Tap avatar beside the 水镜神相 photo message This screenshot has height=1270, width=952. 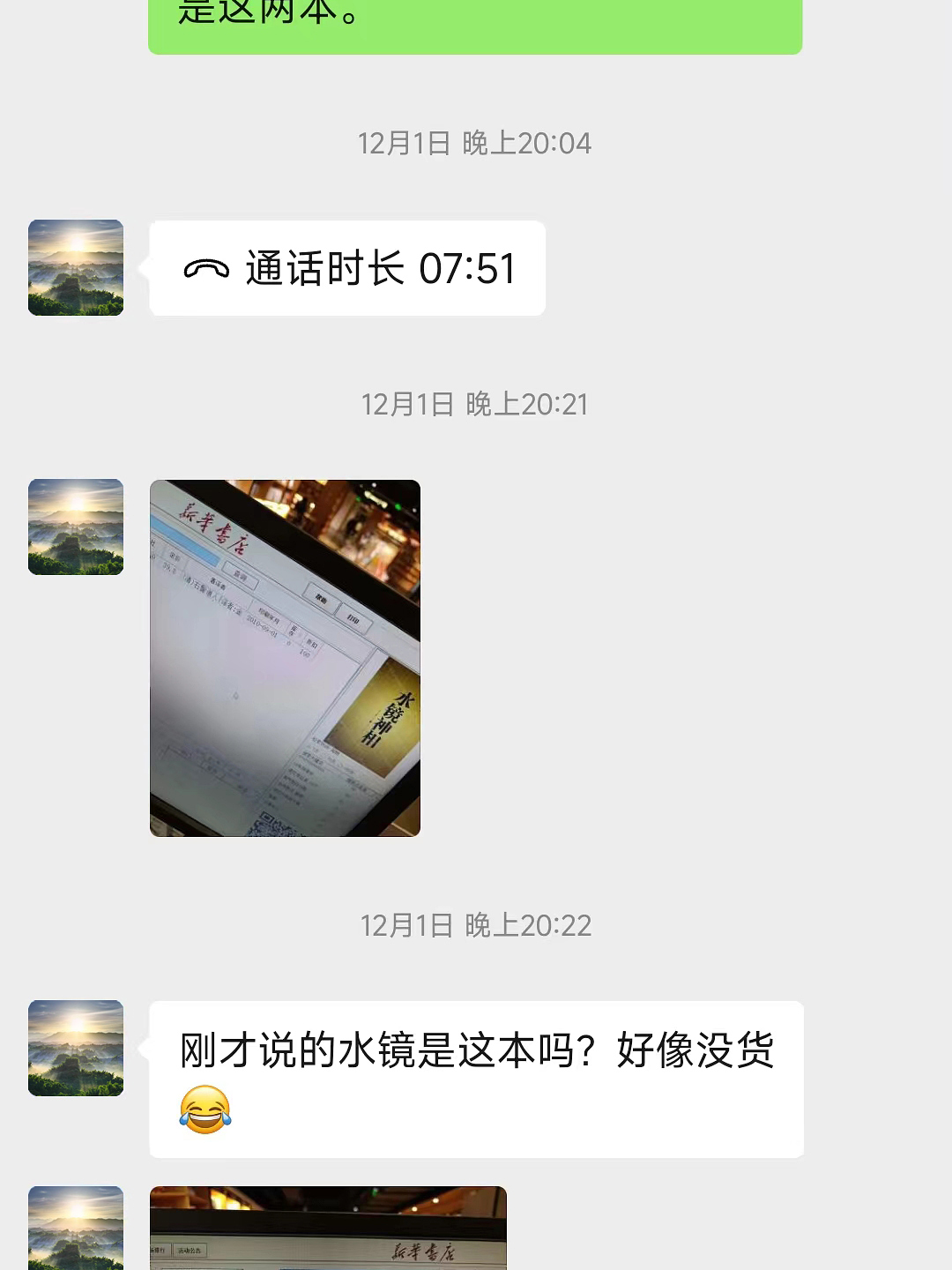point(76,527)
